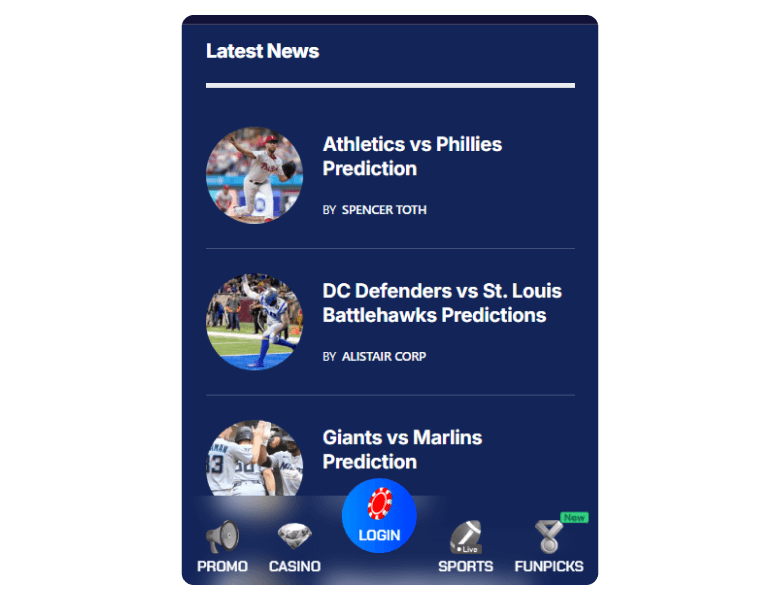Tap the Athletics vs Phillies thumbnail image
This screenshot has height=600, width=780.
tap(254, 175)
